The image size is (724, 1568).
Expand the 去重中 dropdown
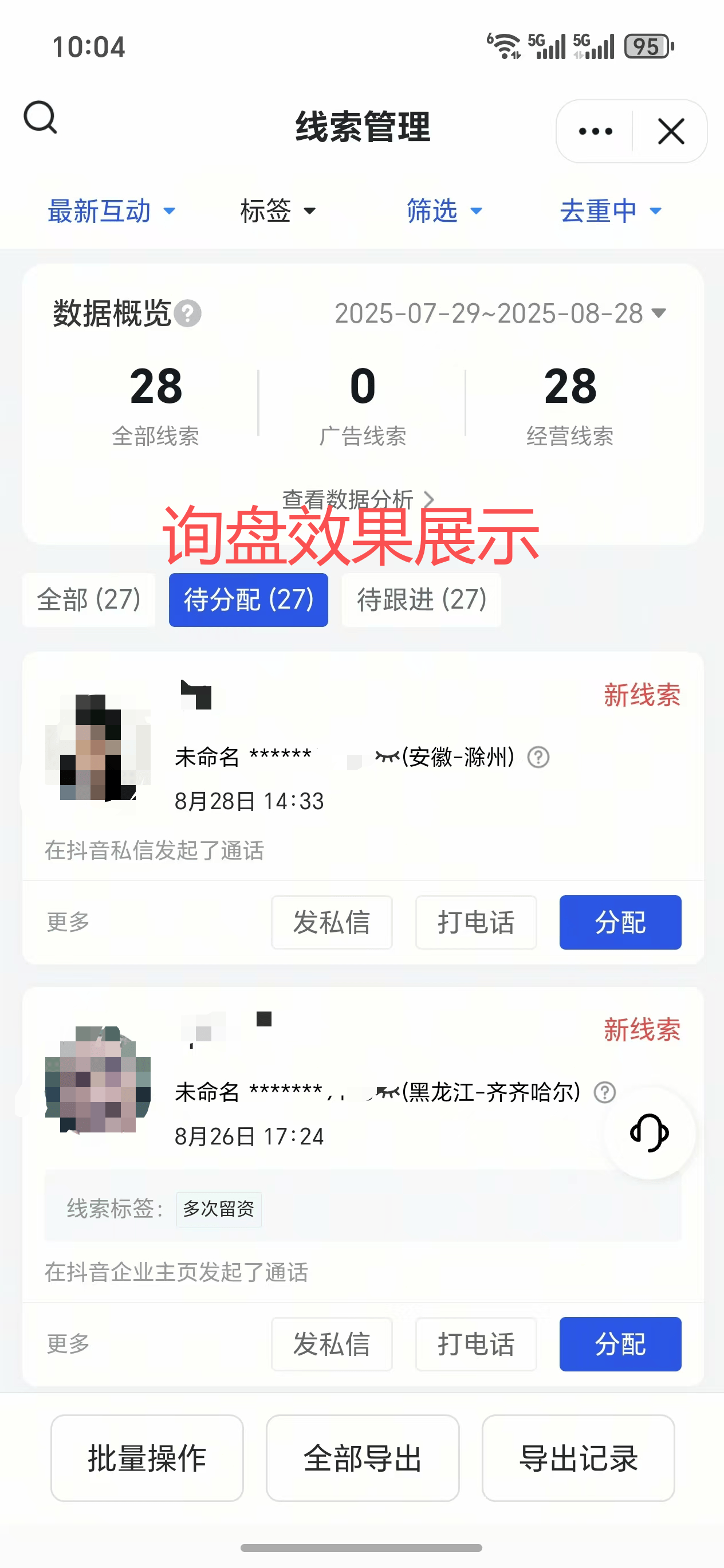[x=610, y=211]
